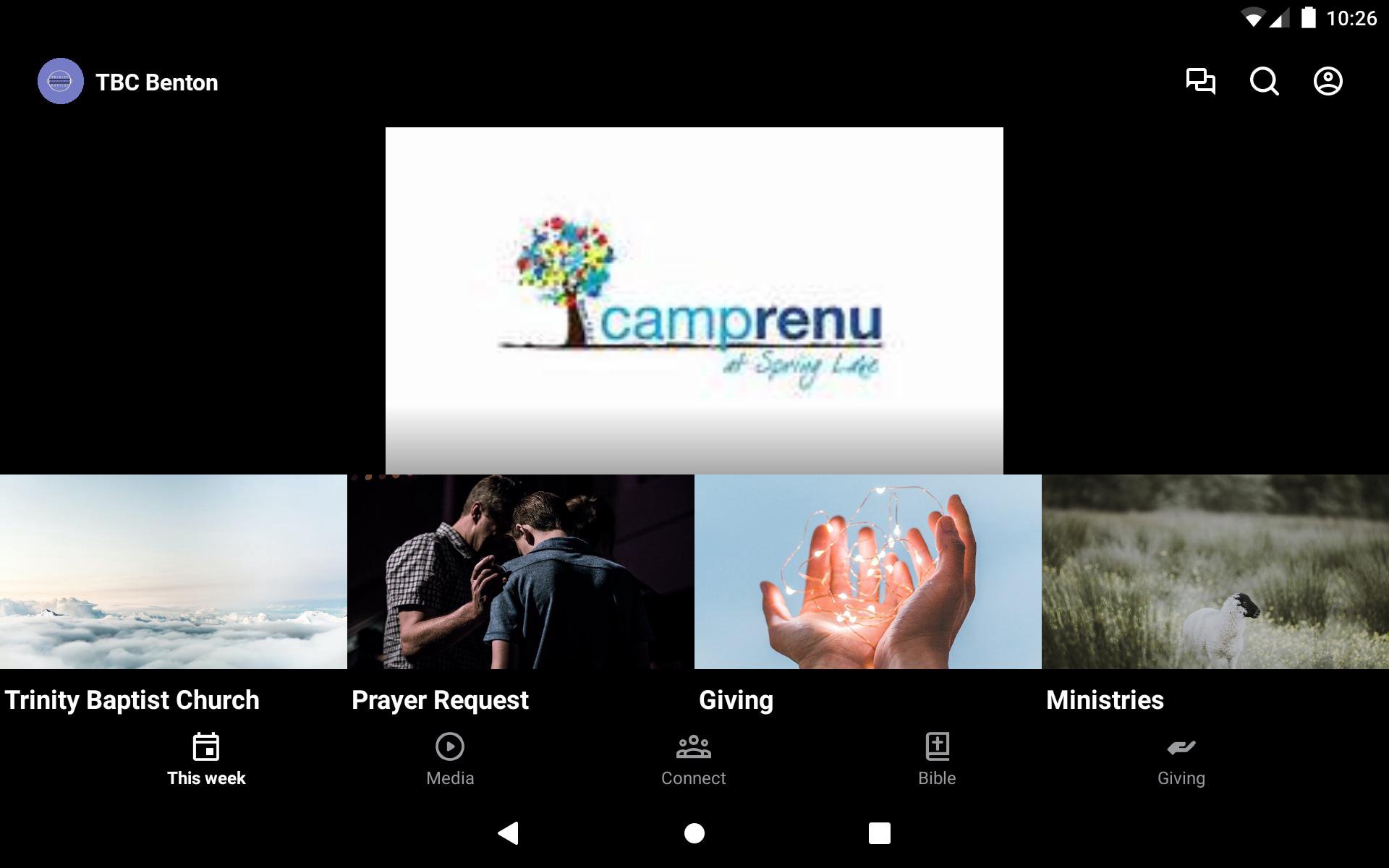Open the search icon
This screenshot has height=868, width=1389.
point(1264,81)
